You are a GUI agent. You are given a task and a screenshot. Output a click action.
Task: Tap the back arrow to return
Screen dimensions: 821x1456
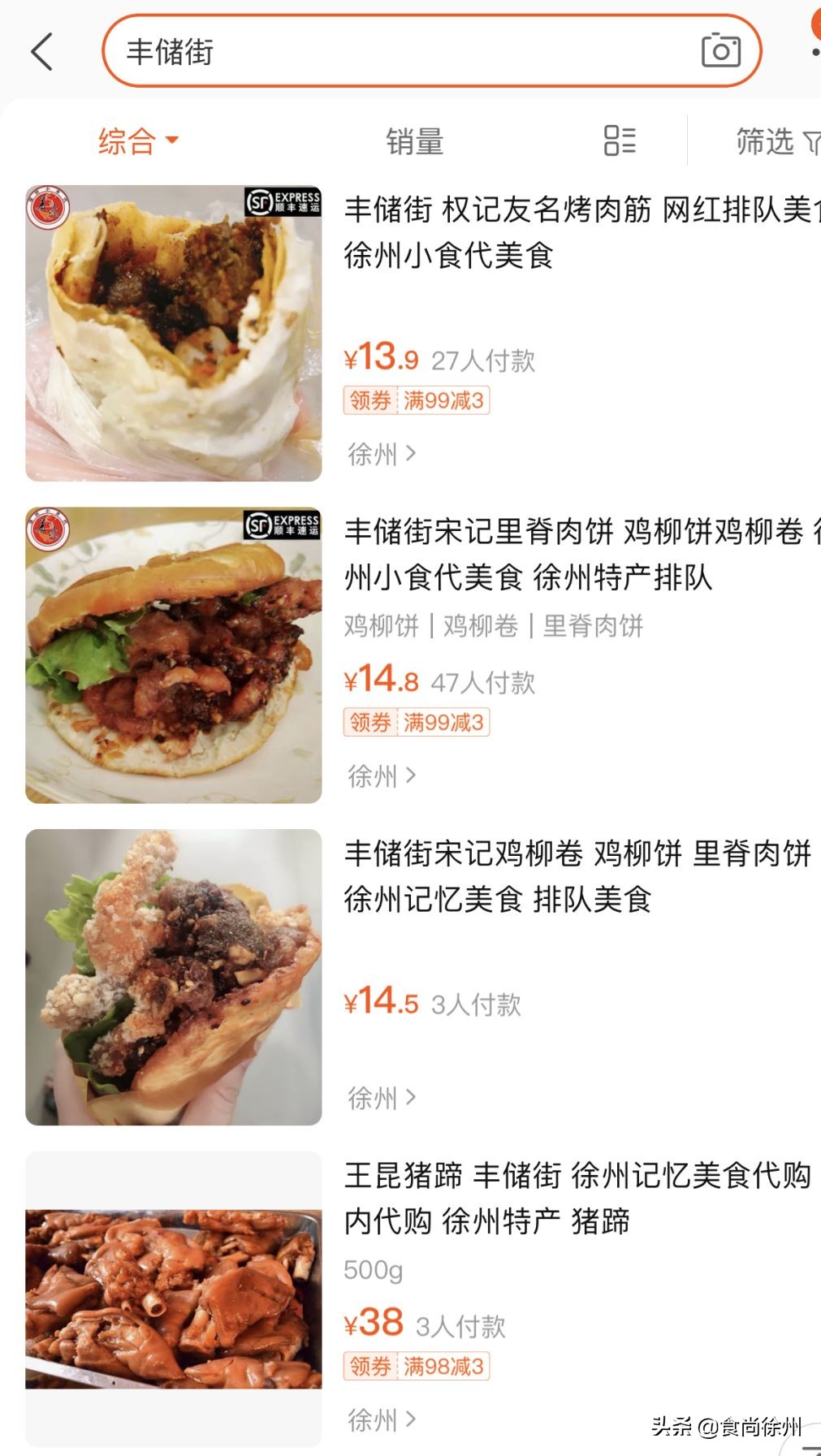[41, 50]
